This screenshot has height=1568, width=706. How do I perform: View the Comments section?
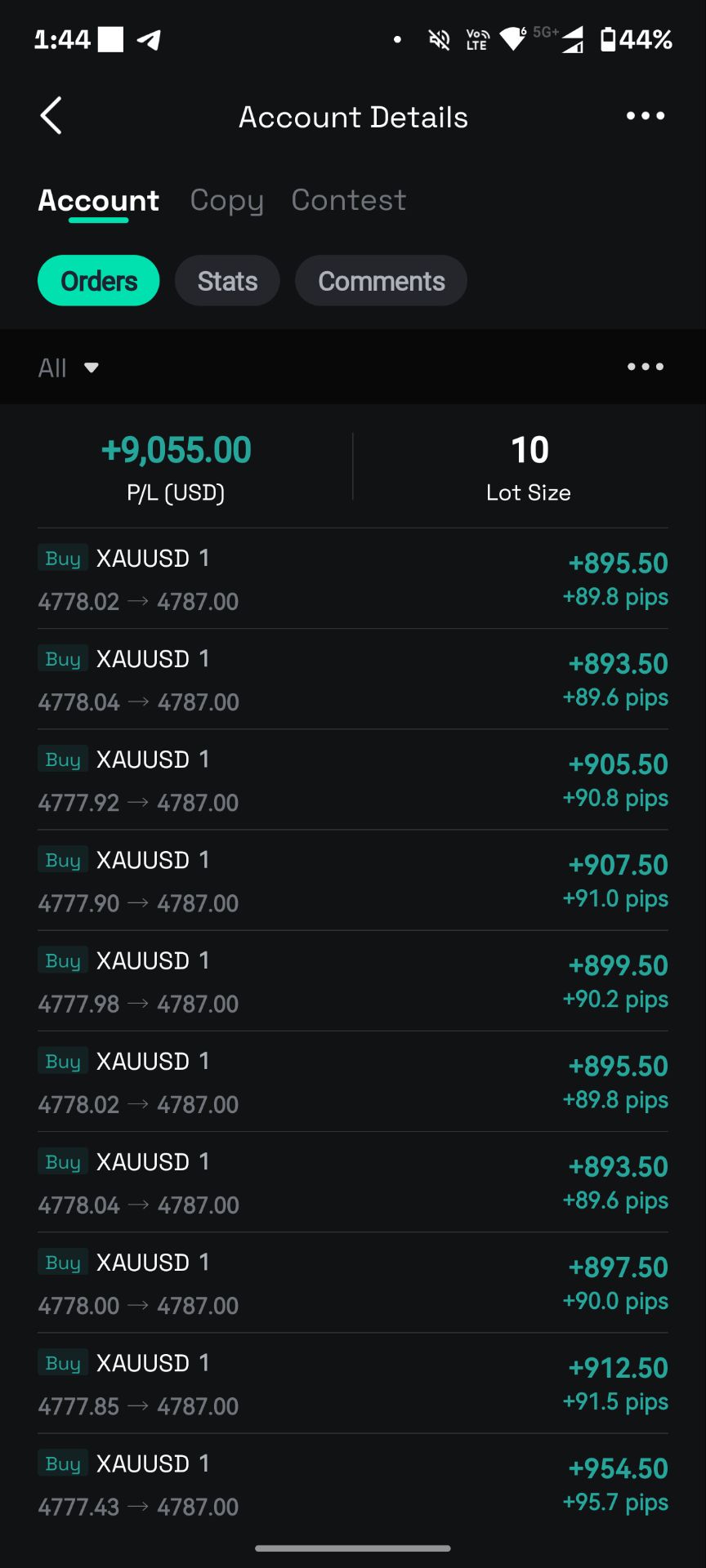coord(381,281)
